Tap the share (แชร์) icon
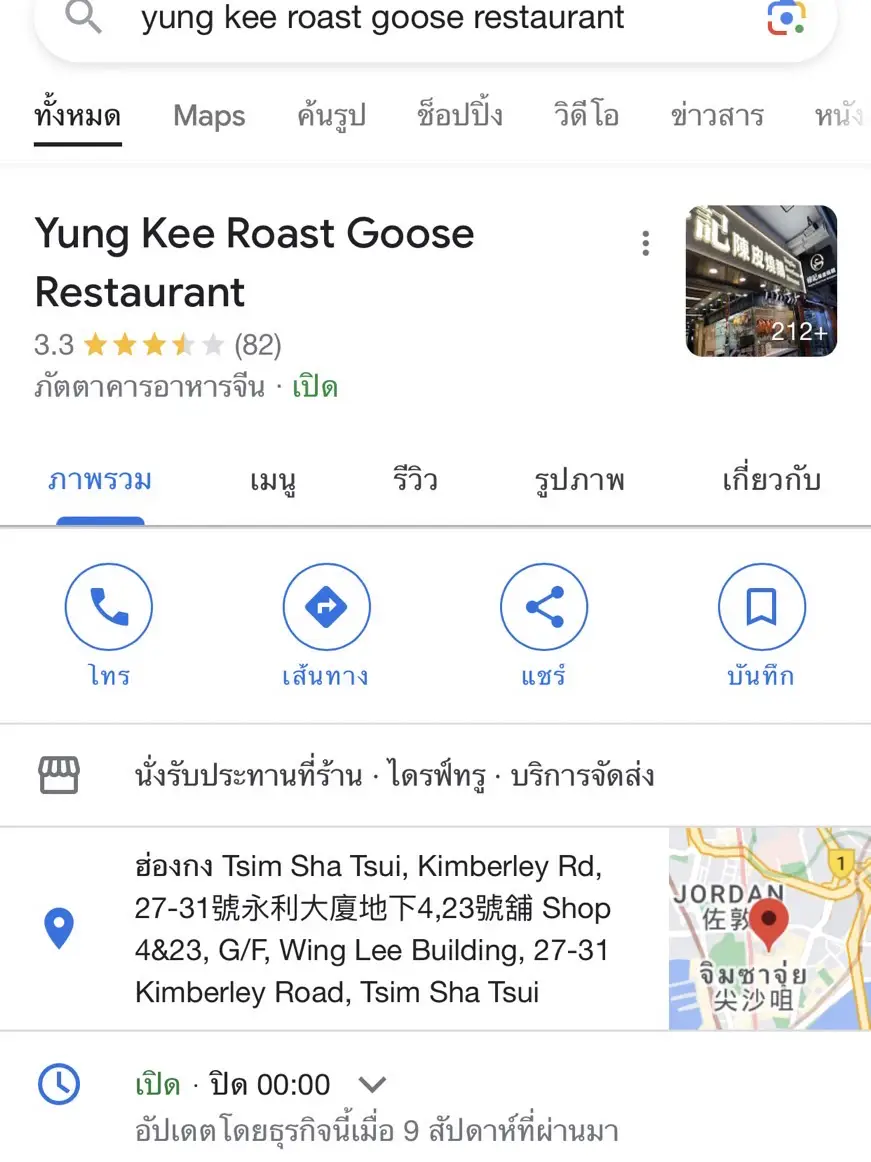871x1162 pixels. pos(544,606)
